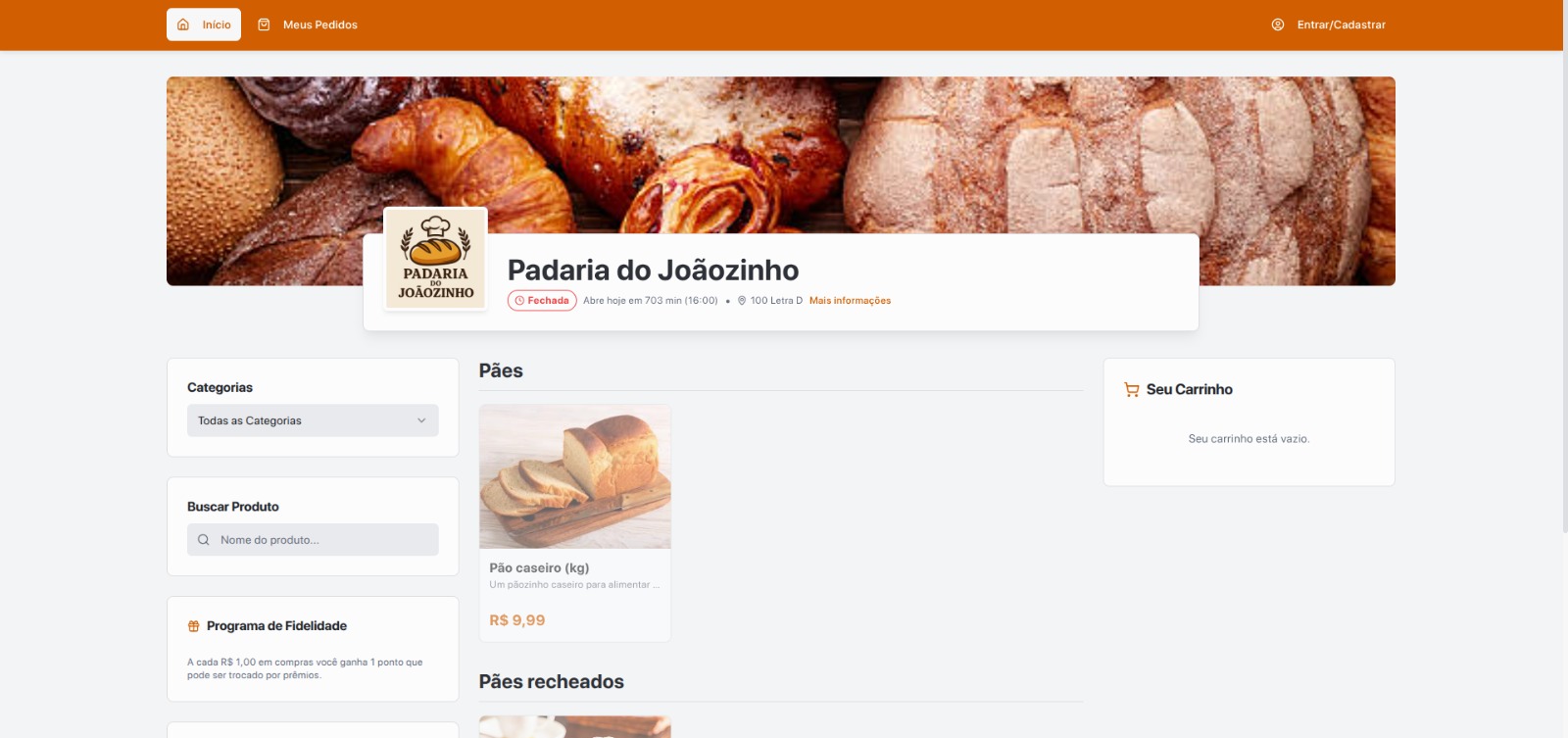Viewport: 1568px width, 738px height.
Task: Focus the Nome do produto search field
Action: click(323, 540)
